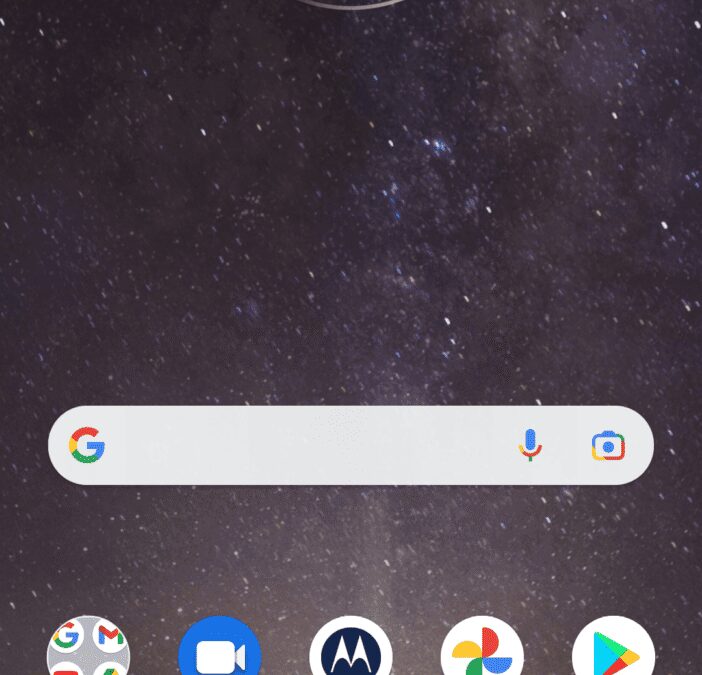Launch the Google Play Store
The height and width of the screenshot is (675, 702).
(613, 650)
